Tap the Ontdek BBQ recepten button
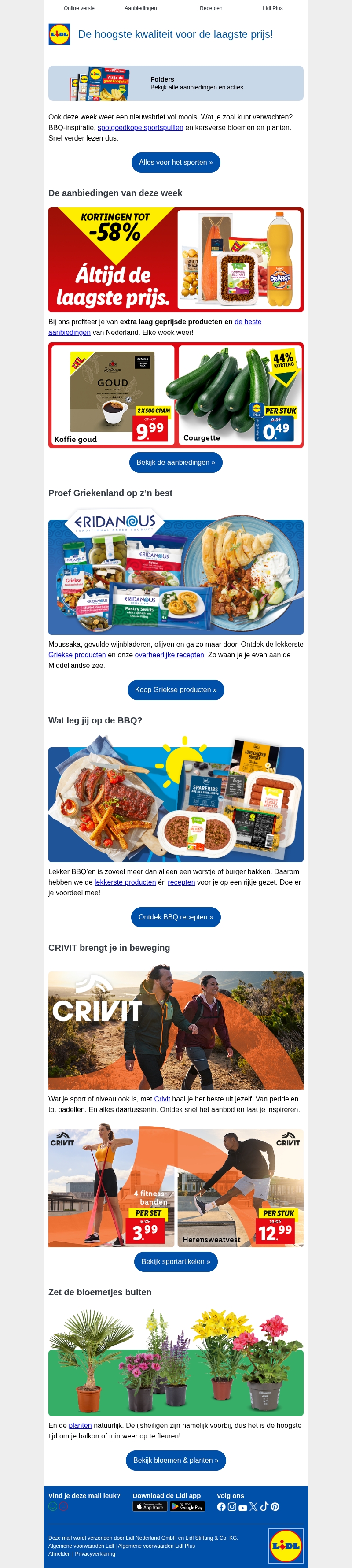Viewport: 352px width, 1568px height. 176,917
